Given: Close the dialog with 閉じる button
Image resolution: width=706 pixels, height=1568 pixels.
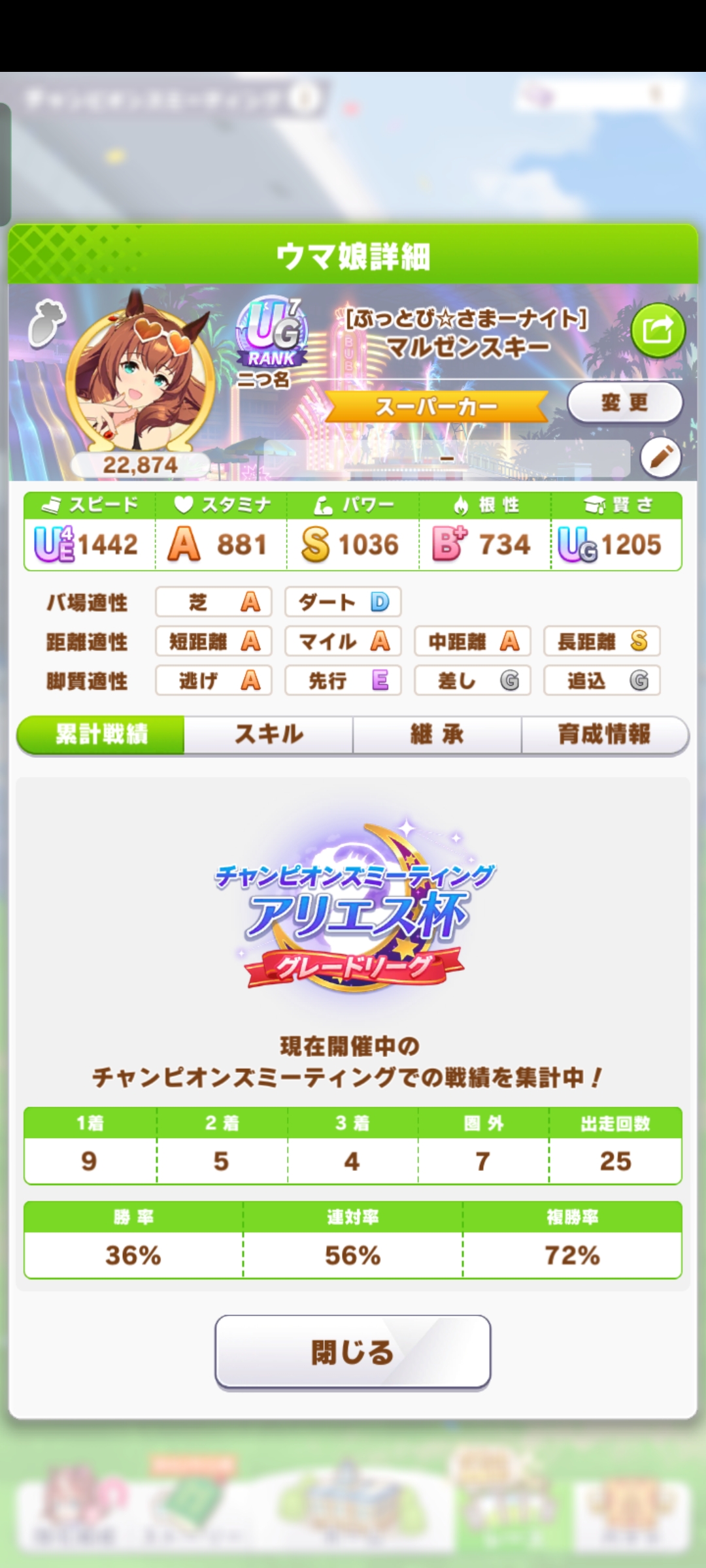Looking at the screenshot, I should (x=352, y=1352).
